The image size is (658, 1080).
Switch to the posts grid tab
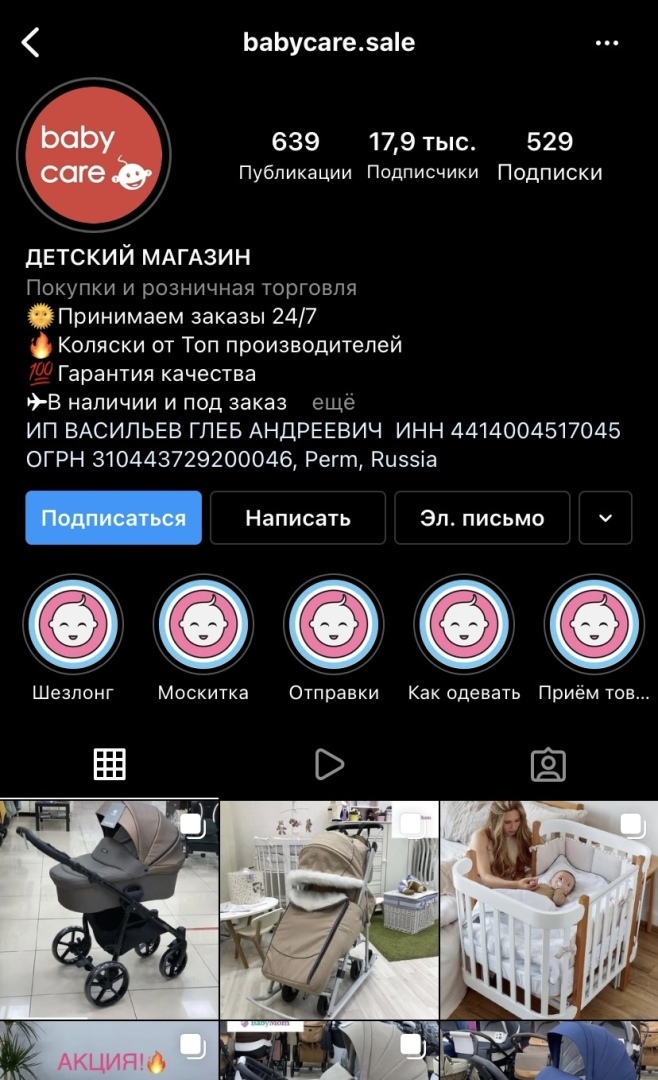pyautogui.click(x=109, y=764)
